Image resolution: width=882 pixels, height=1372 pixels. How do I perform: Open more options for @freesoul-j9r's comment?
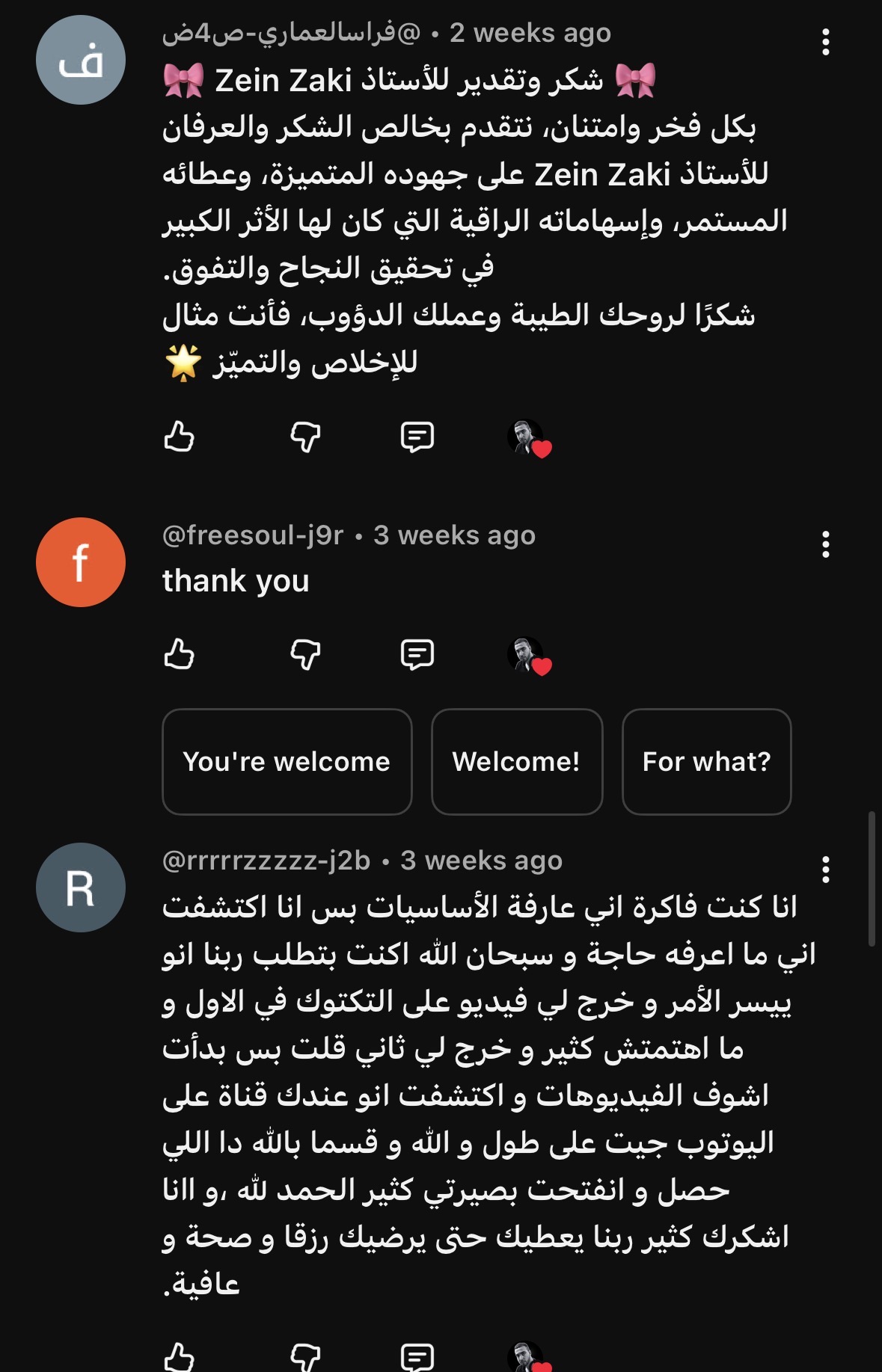tap(825, 545)
